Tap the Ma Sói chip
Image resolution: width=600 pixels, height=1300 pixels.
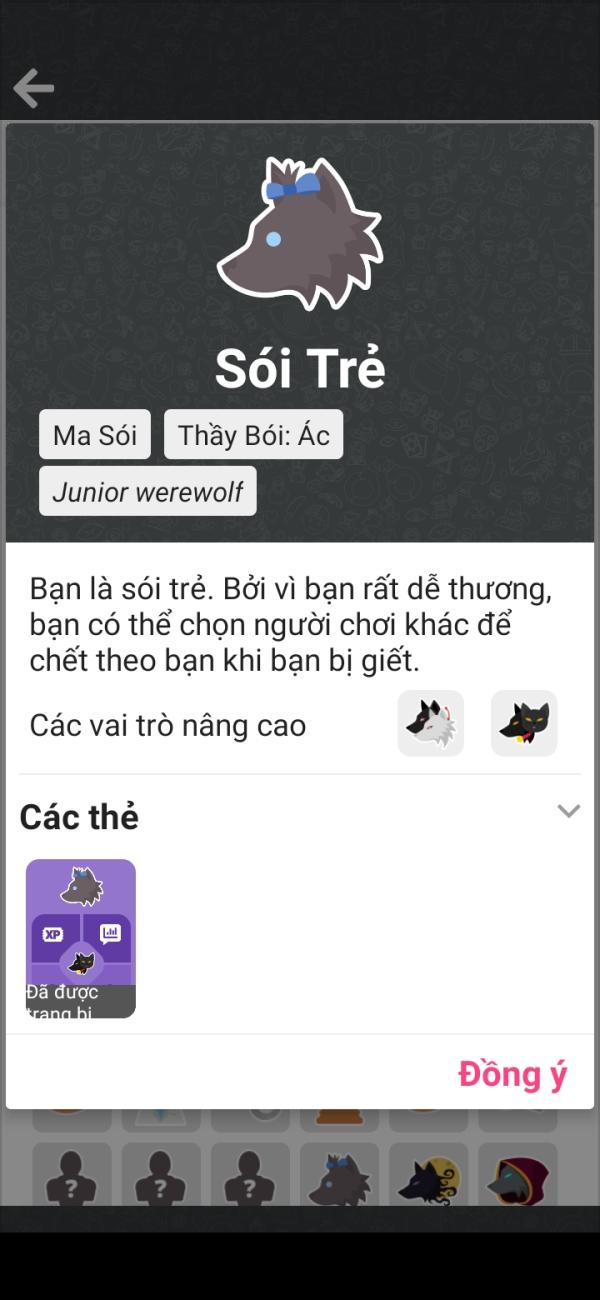[95, 435]
